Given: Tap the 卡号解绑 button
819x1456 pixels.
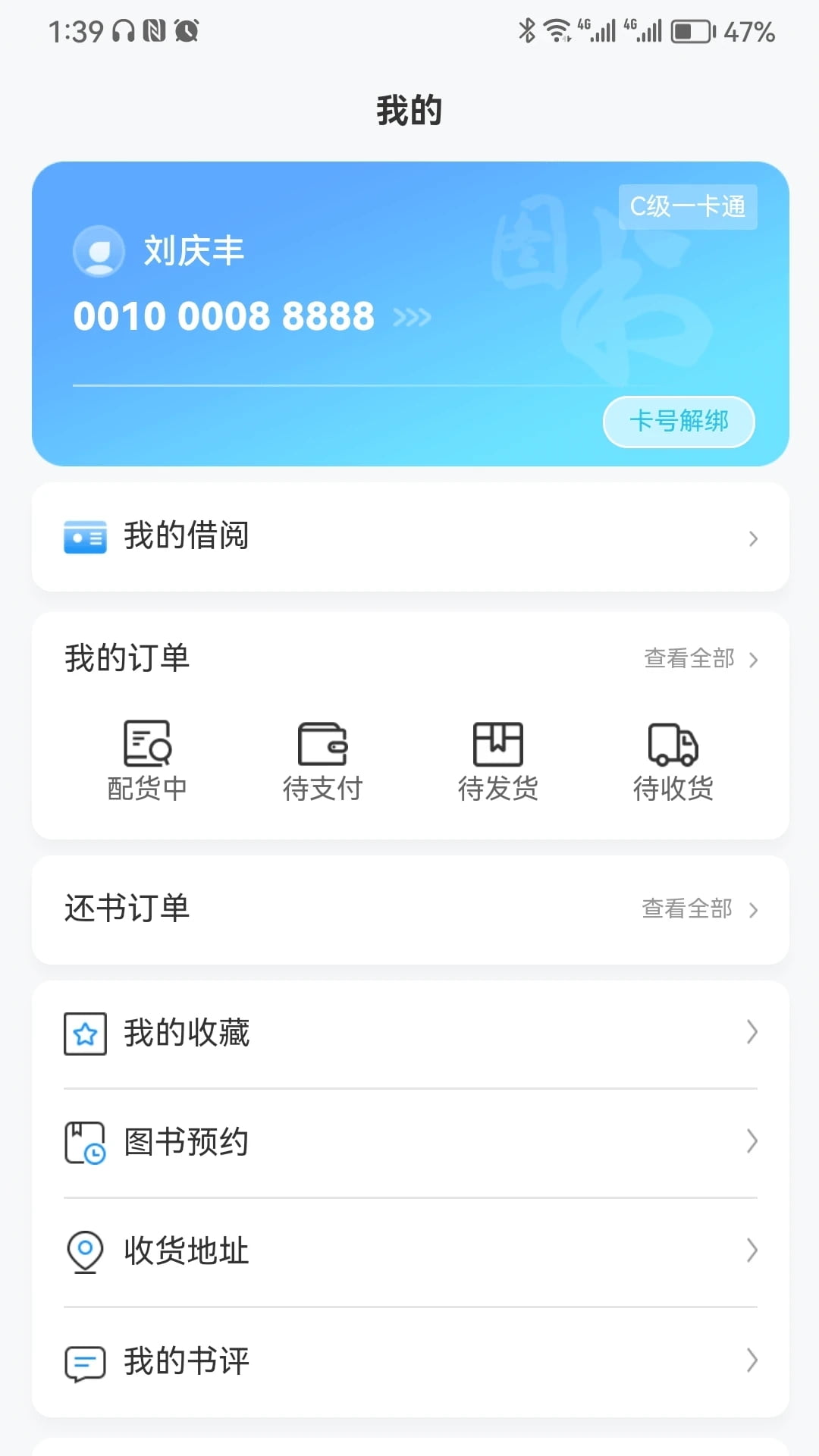Looking at the screenshot, I should (679, 422).
